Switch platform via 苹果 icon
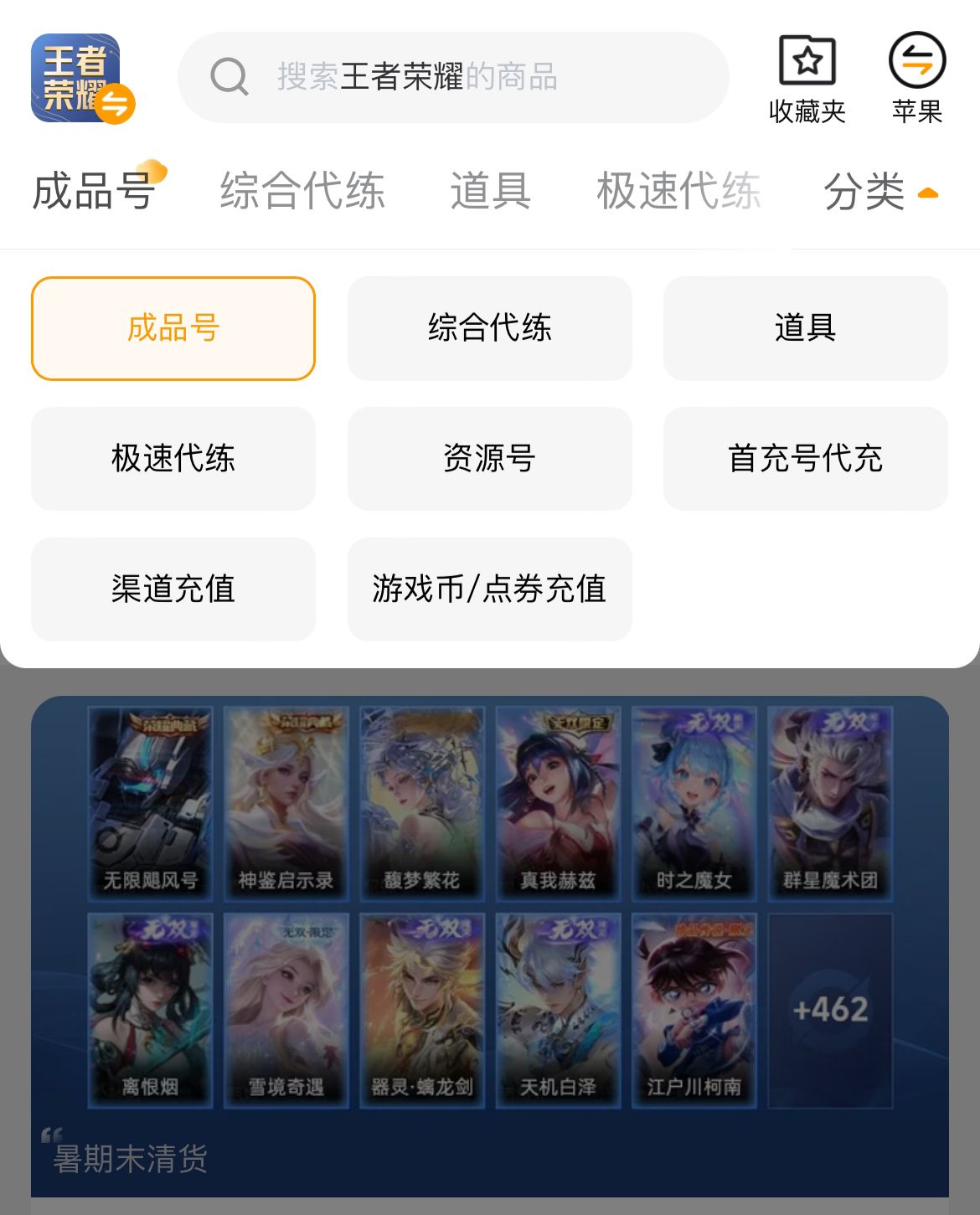This screenshot has width=980, height=1215. tap(916, 77)
